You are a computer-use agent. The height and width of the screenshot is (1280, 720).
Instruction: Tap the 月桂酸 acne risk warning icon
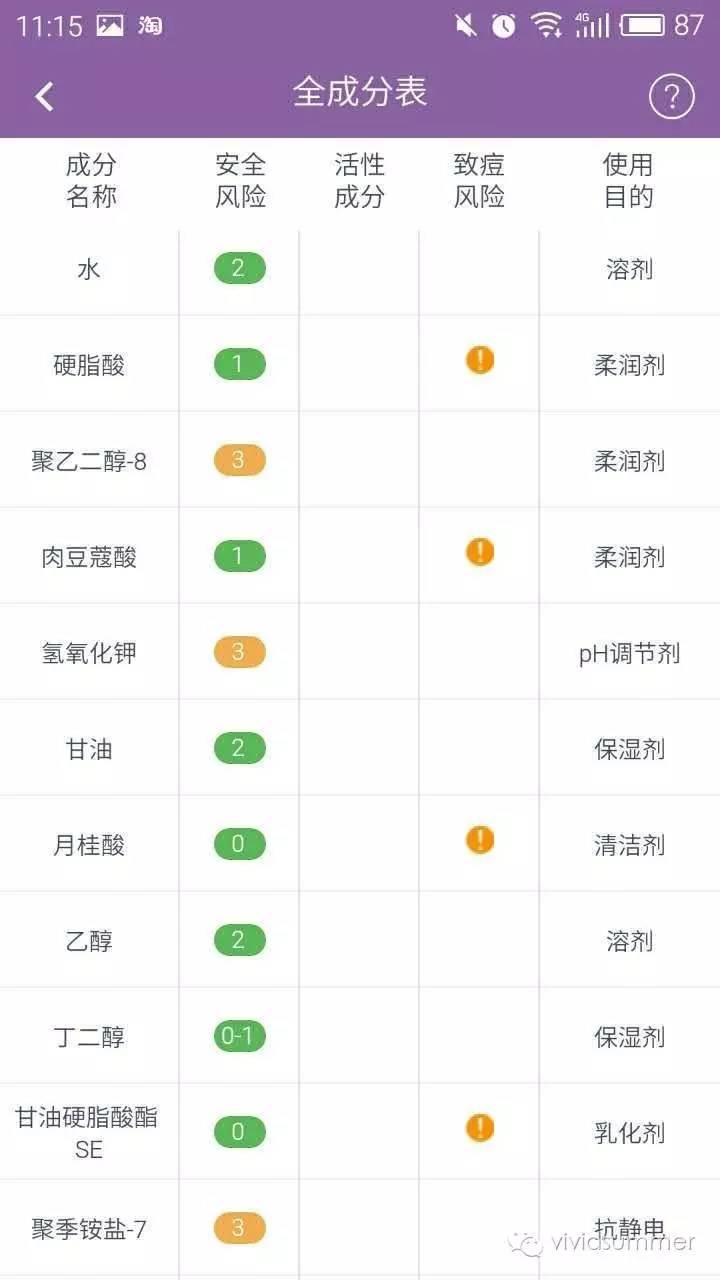point(478,841)
